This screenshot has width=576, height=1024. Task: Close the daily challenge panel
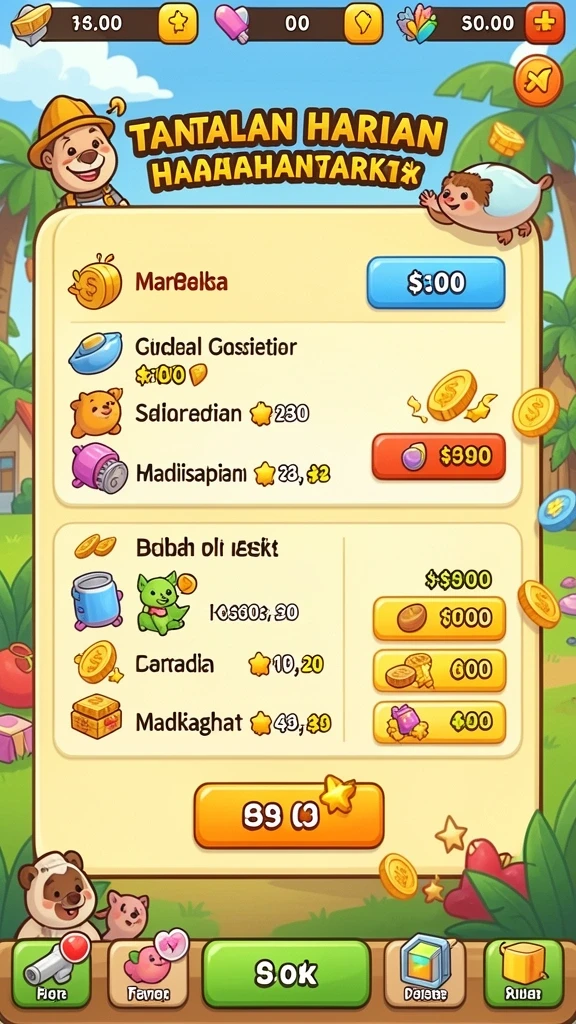point(538,81)
